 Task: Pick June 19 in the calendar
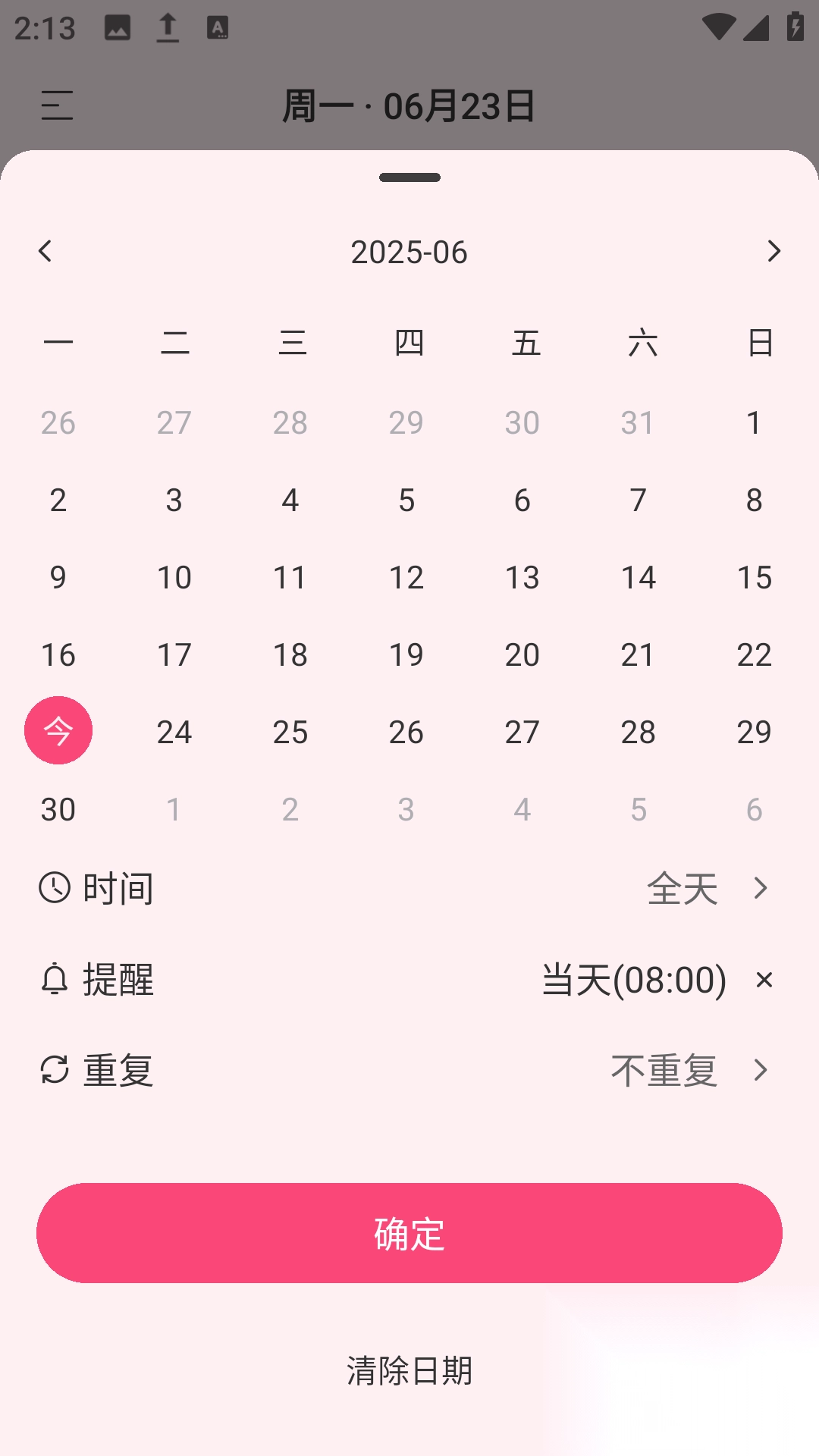click(x=406, y=654)
